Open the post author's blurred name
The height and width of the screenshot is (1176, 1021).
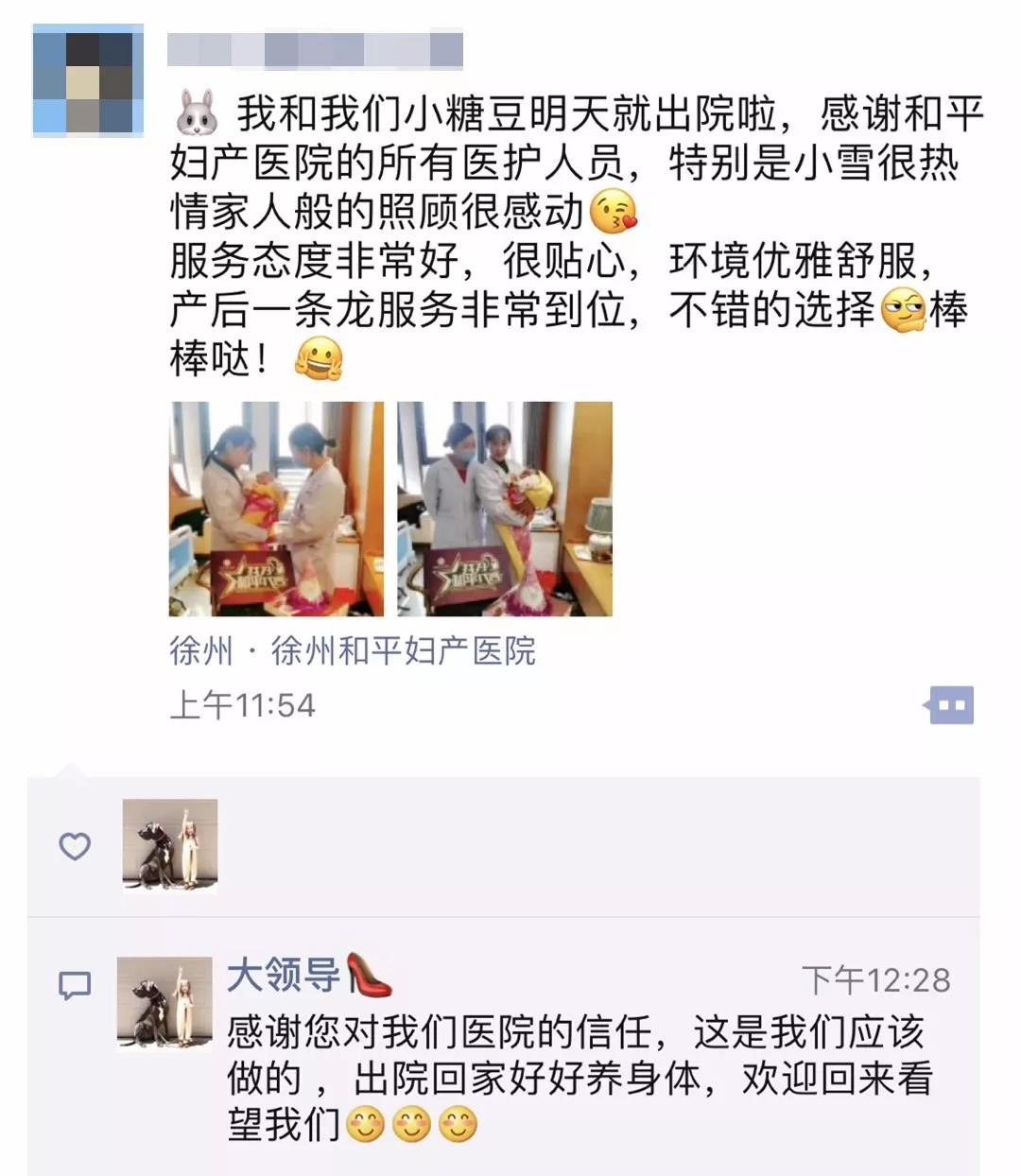[x=315, y=49]
